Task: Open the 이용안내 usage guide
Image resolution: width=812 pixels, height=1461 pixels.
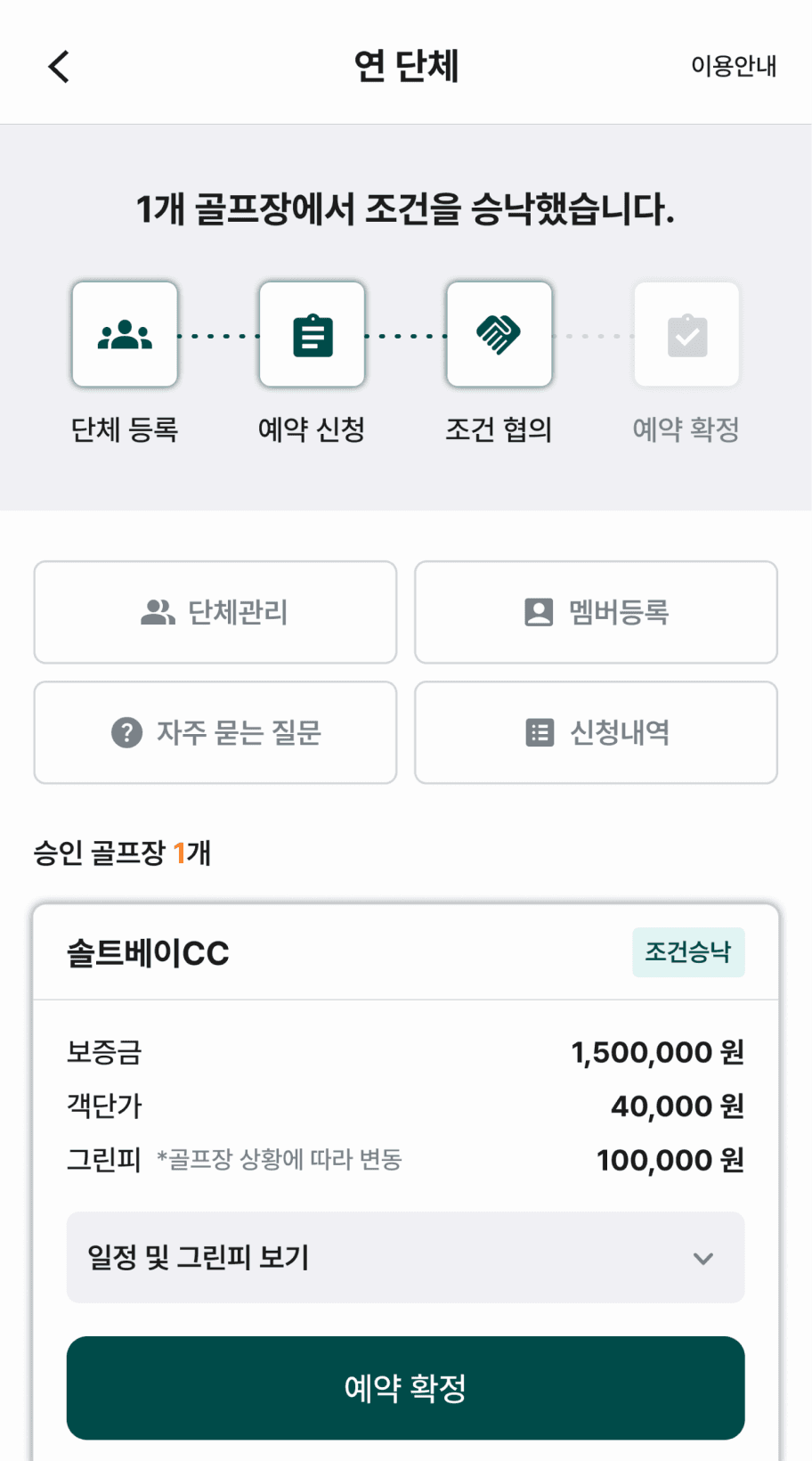Action: tap(734, 66)
